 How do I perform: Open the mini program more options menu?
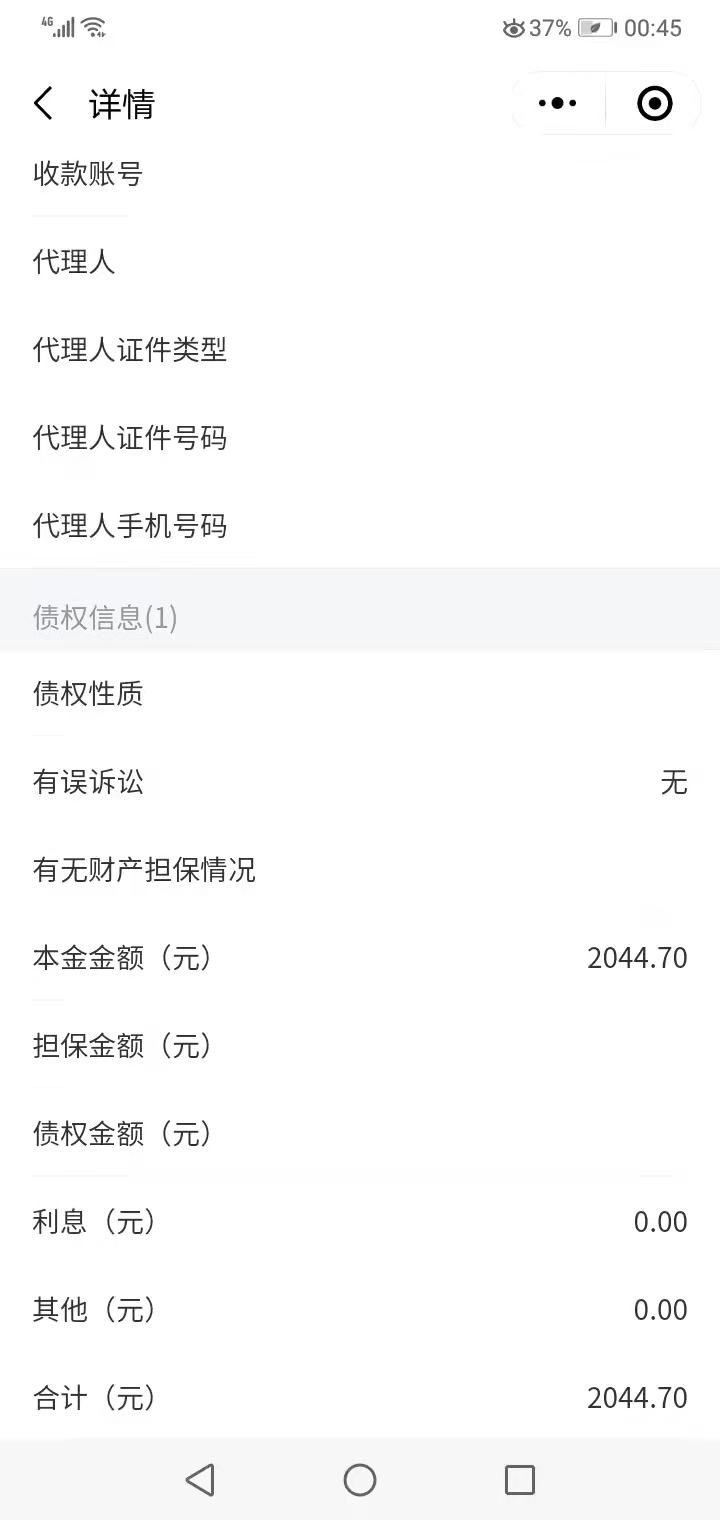click(558, 103)
